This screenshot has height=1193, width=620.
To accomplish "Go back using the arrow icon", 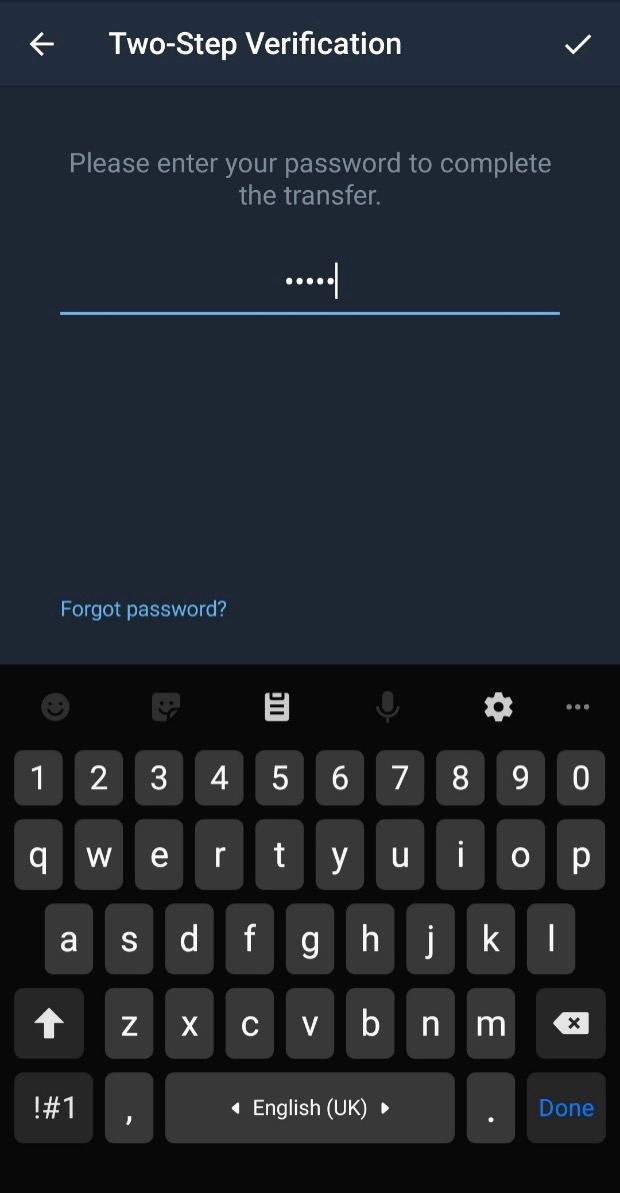I will pyautogui.click(x=42, y=44).
